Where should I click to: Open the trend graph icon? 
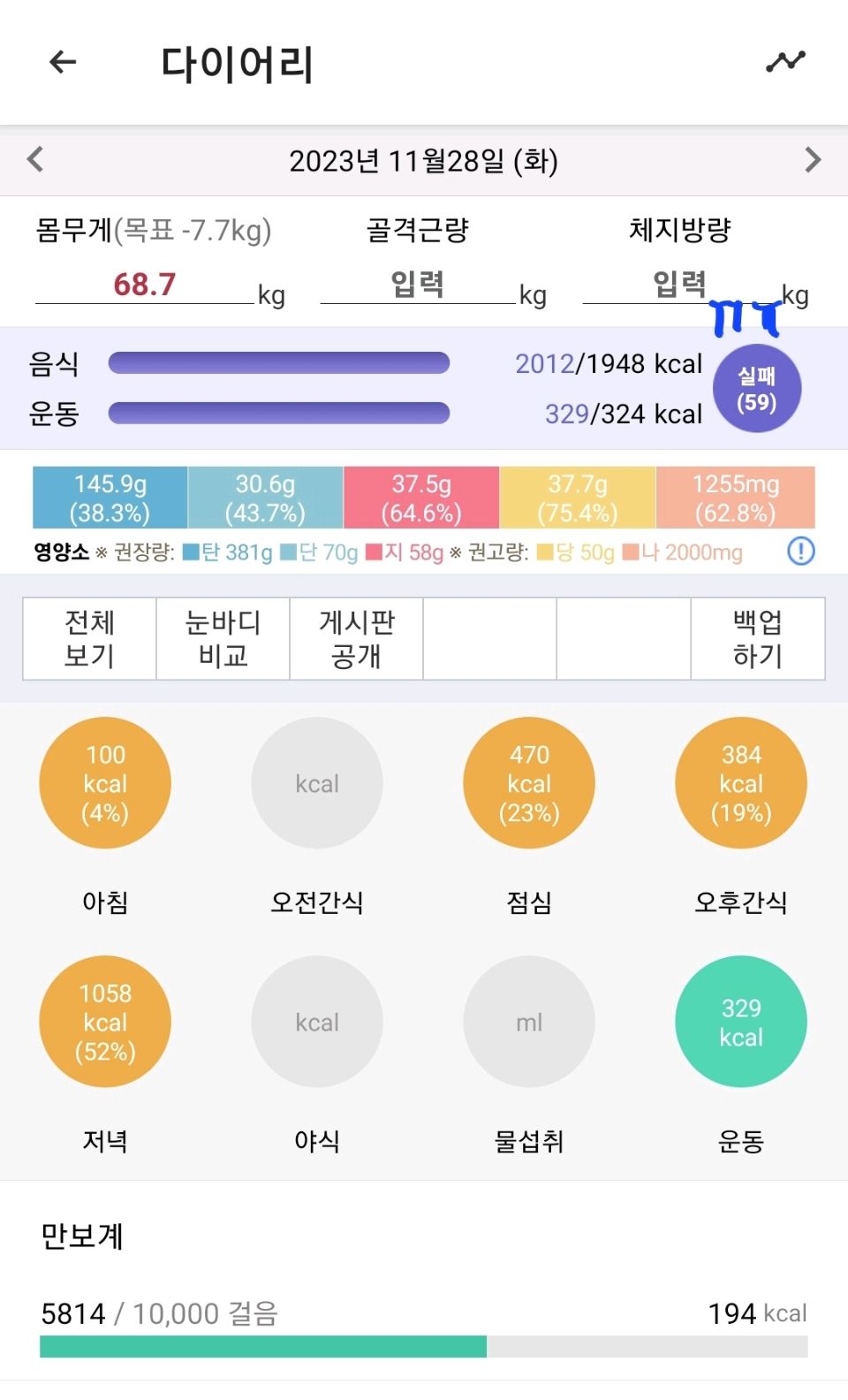pos(785,62)
